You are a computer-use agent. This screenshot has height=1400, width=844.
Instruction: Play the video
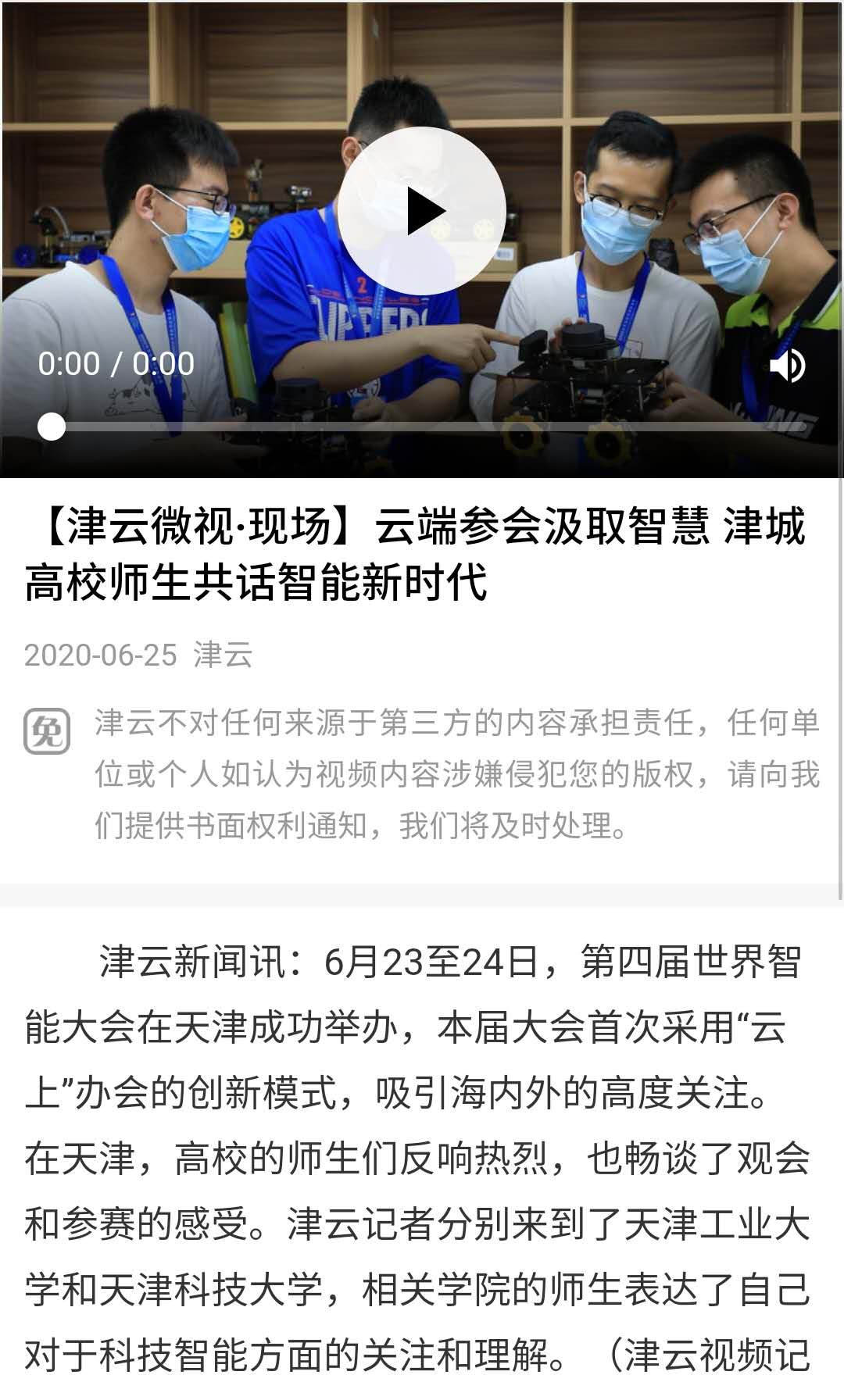pyautogui.click(x=422, y=211)
